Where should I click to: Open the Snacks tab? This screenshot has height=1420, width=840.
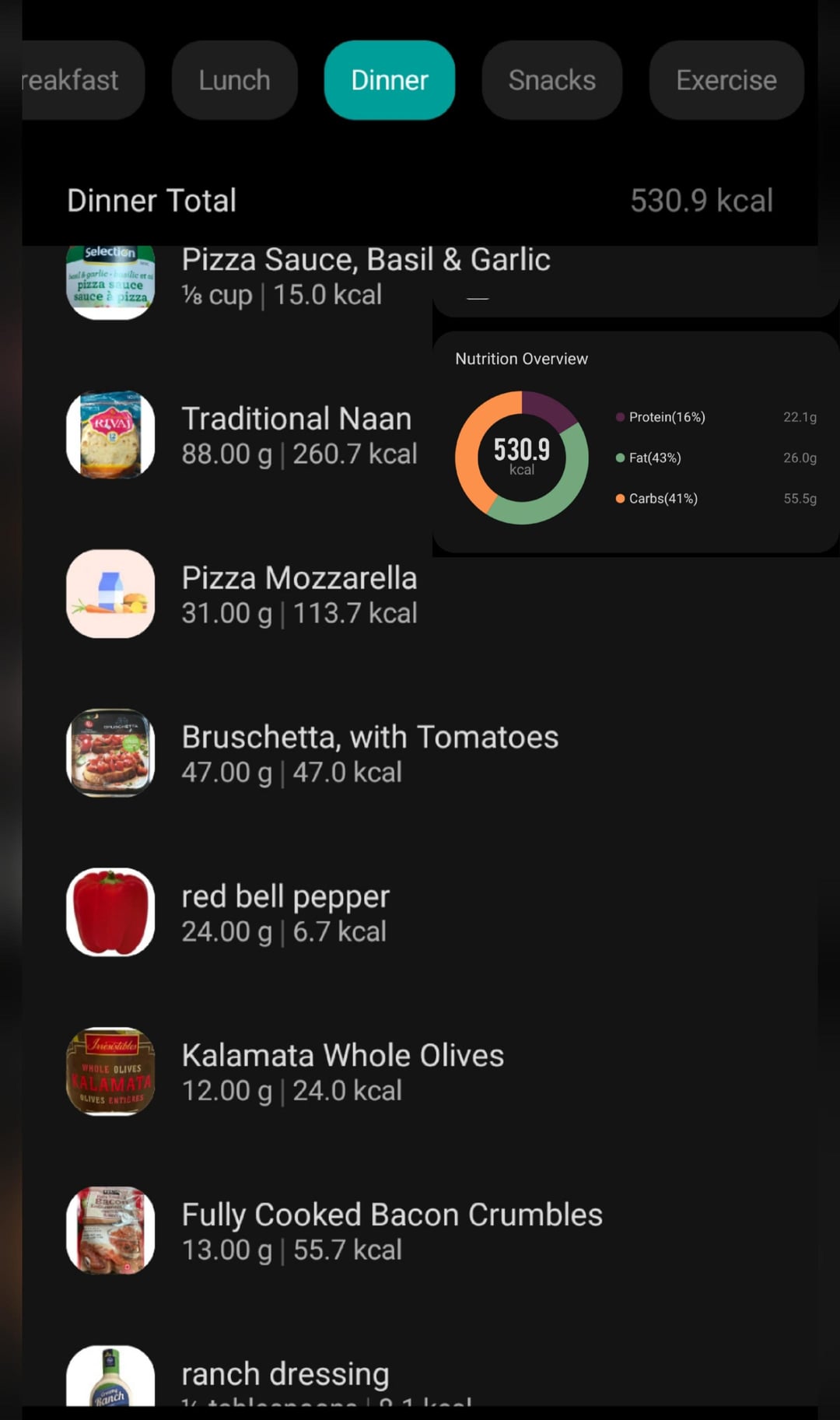(x=551, y=80)
